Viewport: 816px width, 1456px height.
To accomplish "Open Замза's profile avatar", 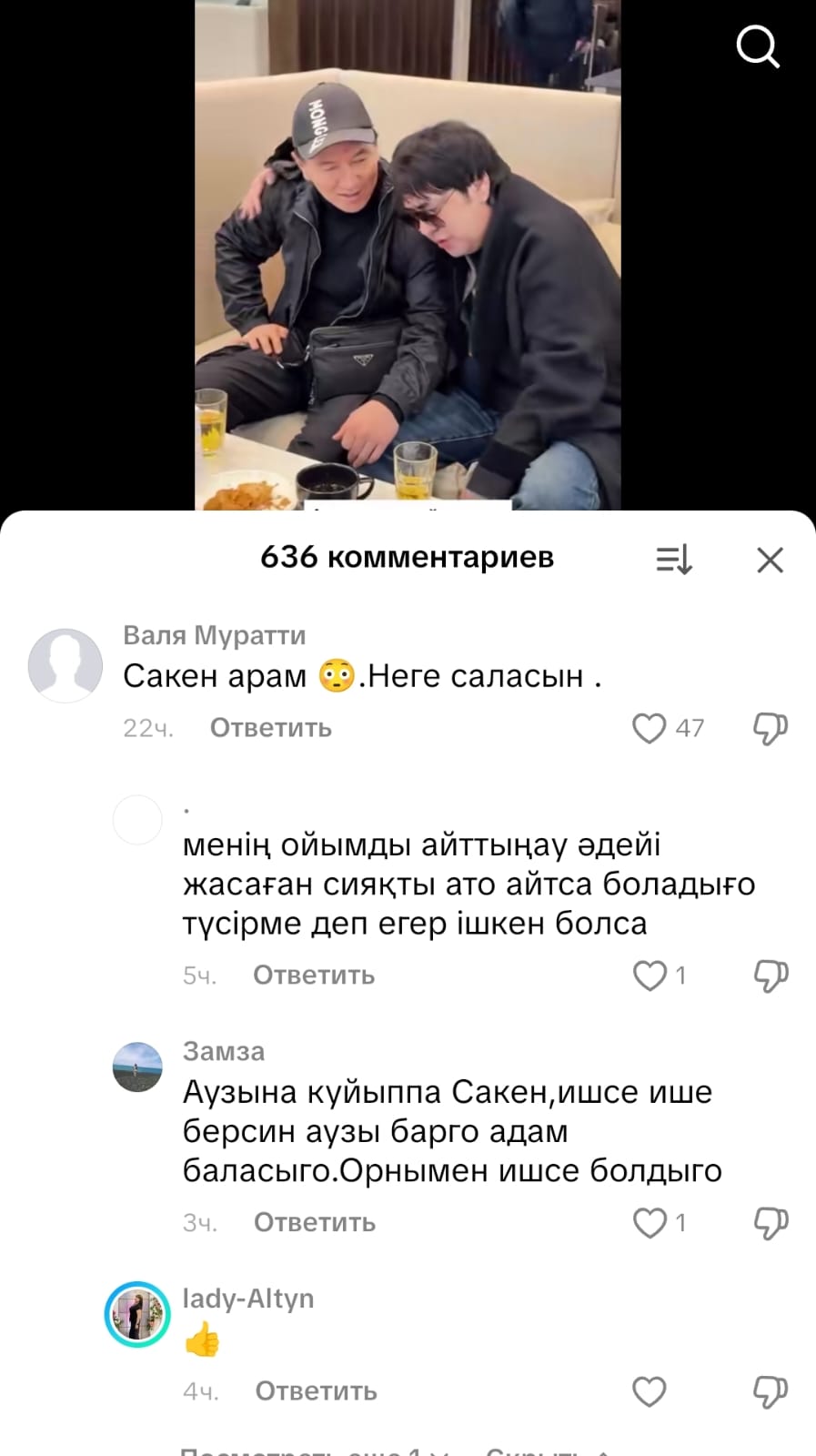I will click(x=137, y=1067).
